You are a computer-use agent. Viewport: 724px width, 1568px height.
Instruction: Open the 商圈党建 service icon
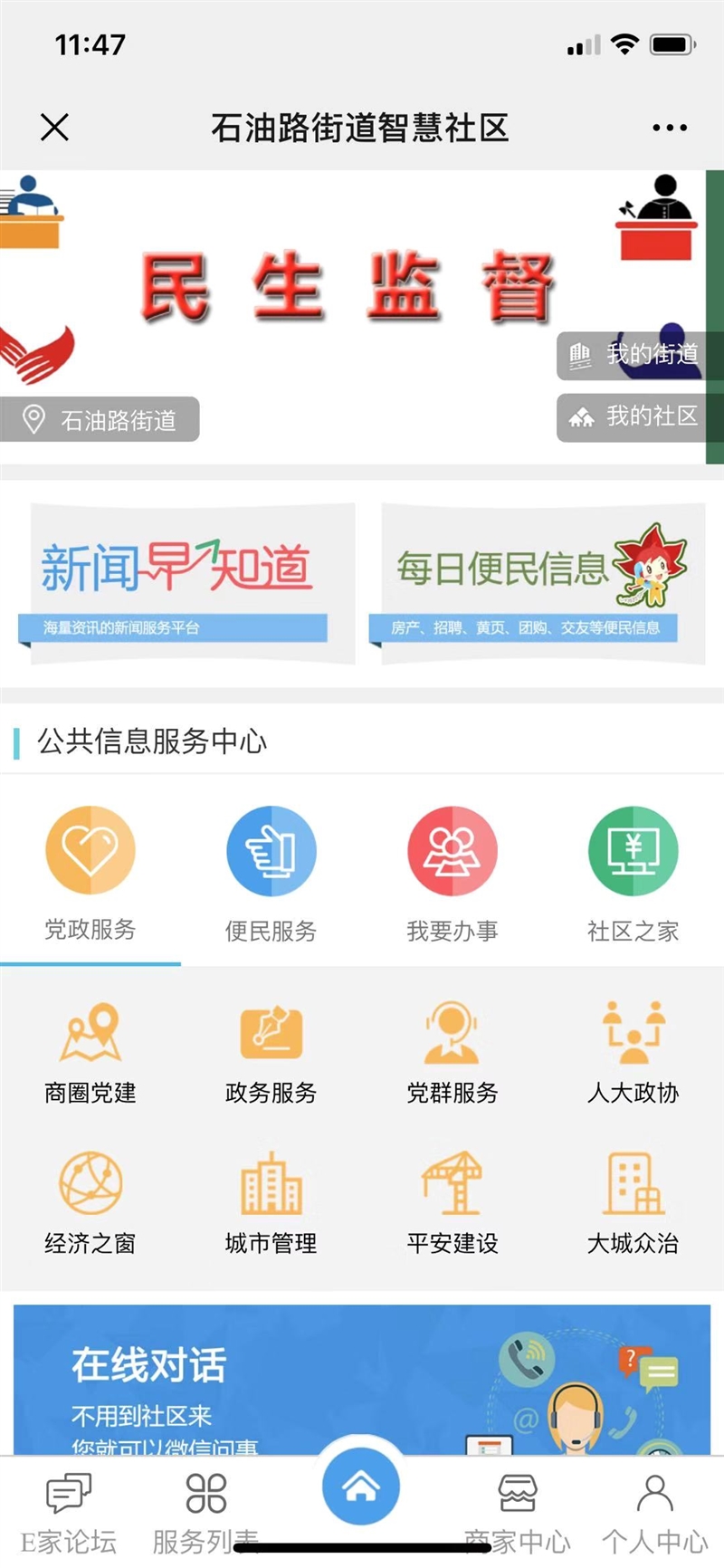[x=88, y=1050]
